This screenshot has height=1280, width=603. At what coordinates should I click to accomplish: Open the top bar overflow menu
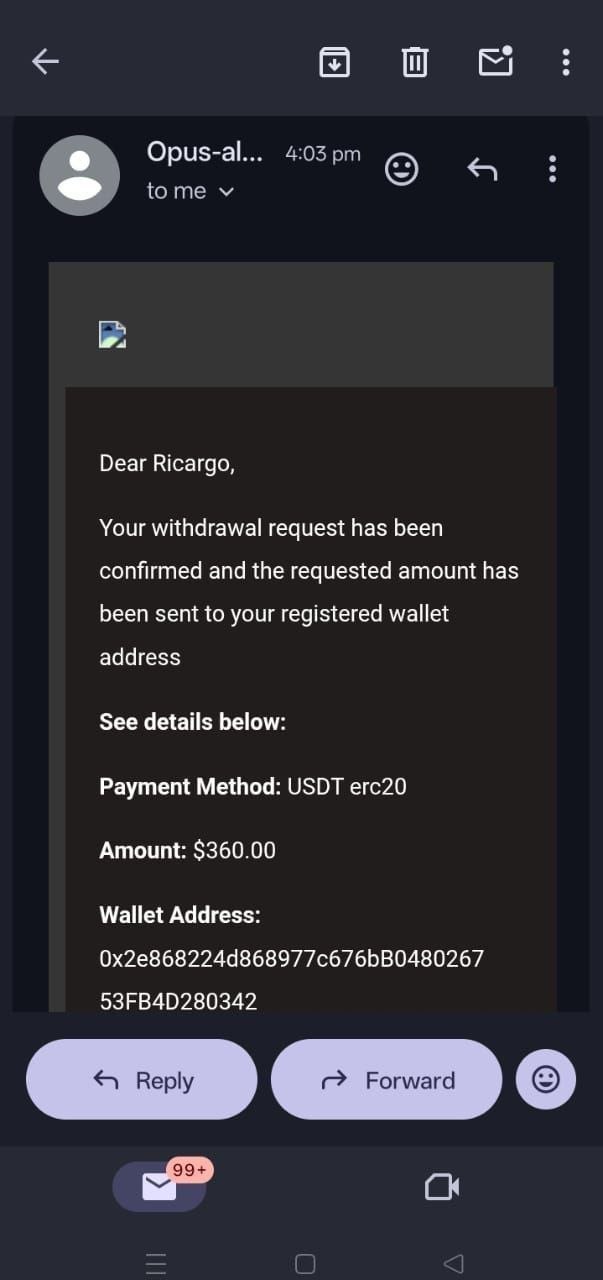point(566,62)
